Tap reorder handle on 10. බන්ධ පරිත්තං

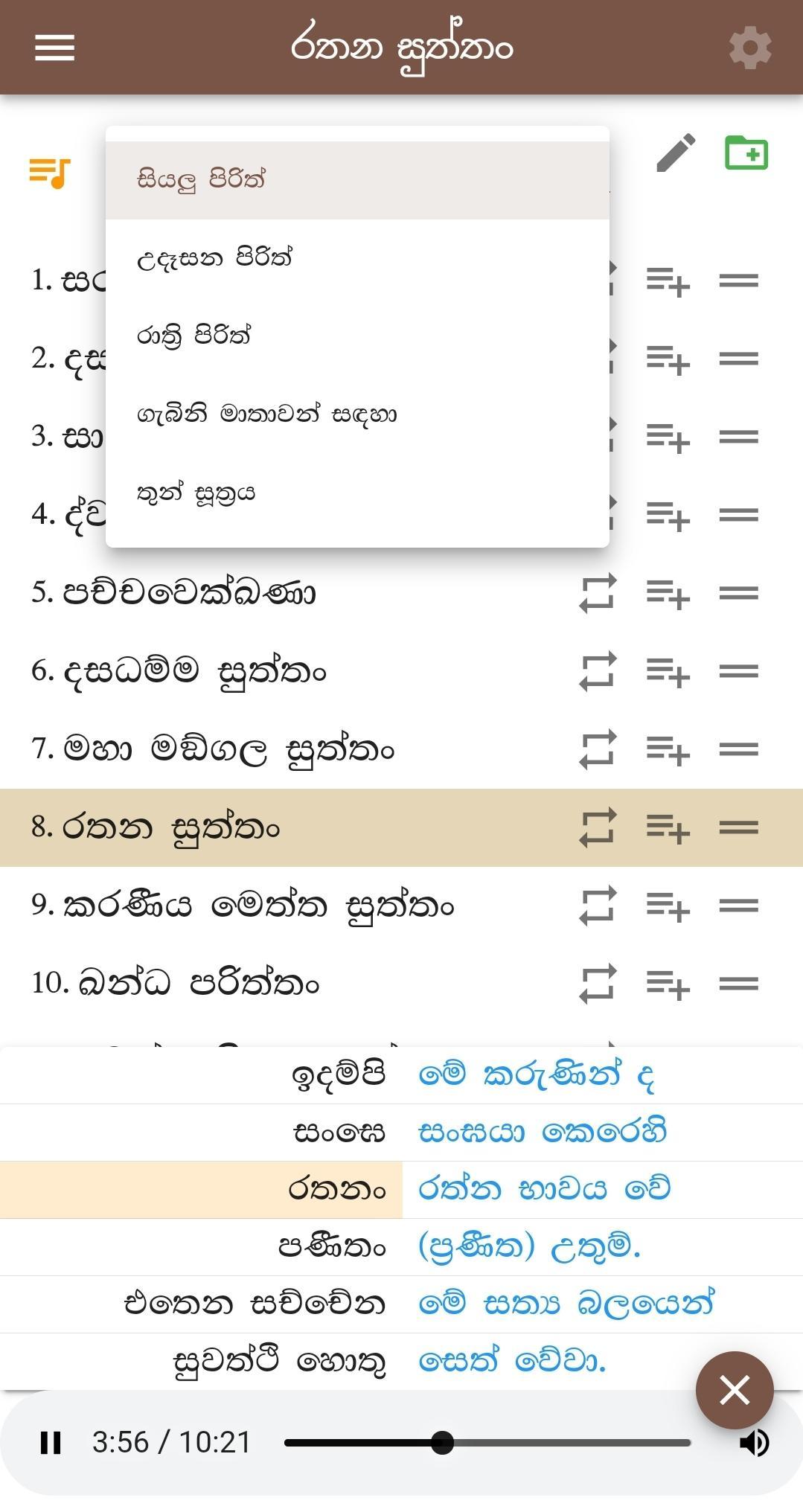(x=738, y=984)
